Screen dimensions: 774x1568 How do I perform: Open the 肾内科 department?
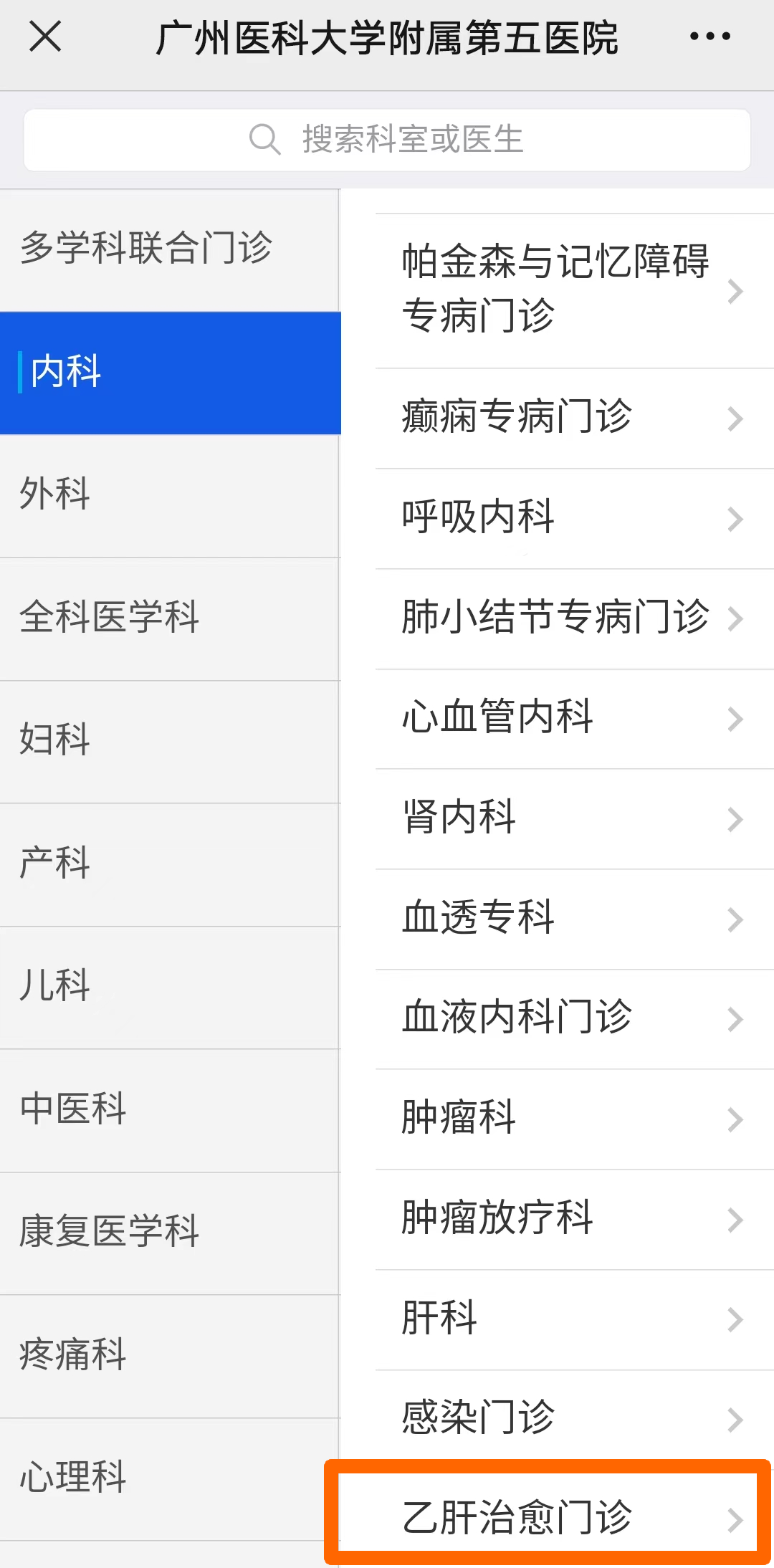tap(574, 819)
